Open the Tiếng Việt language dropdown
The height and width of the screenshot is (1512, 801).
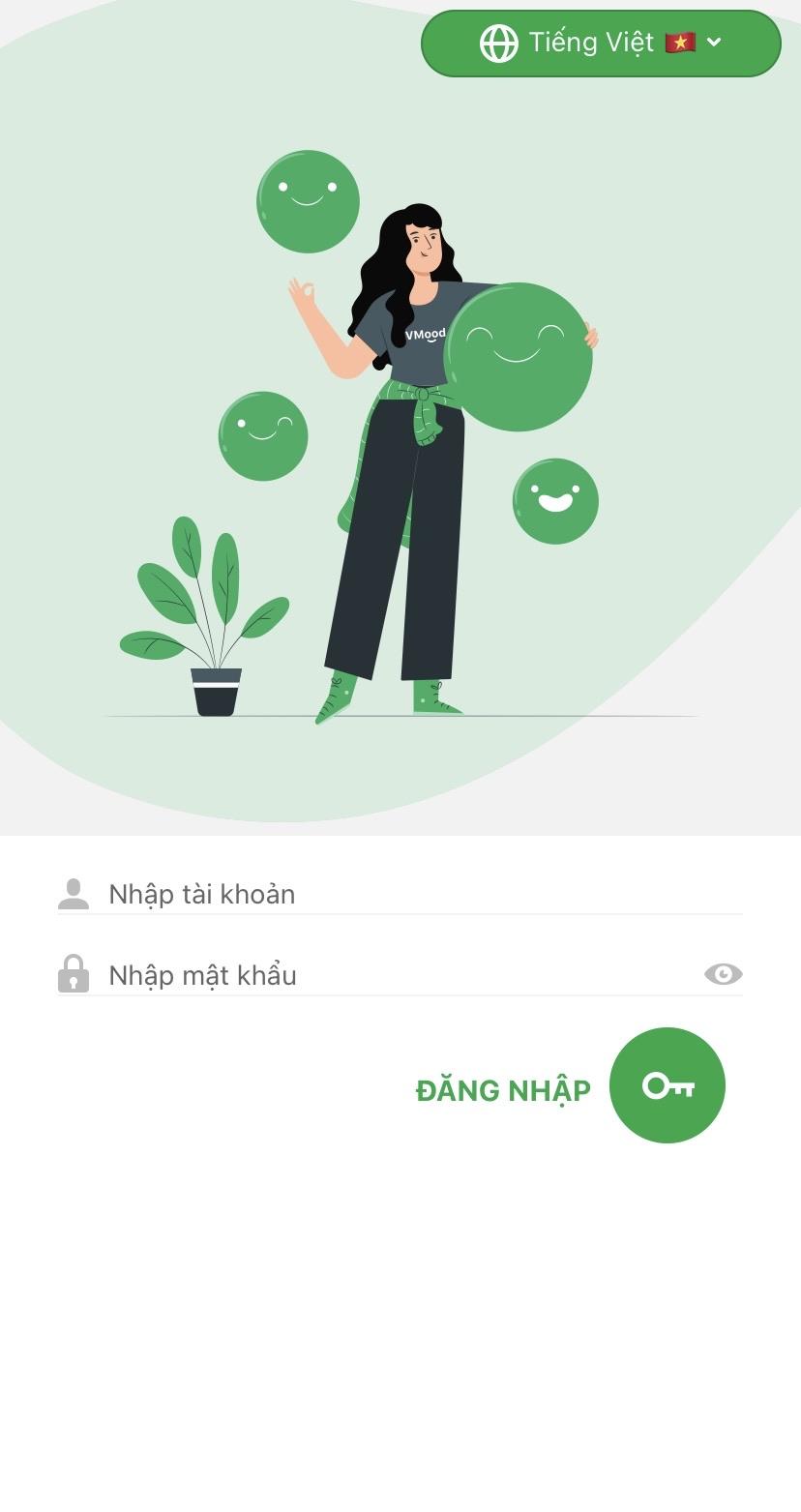(x=601, y=43)
